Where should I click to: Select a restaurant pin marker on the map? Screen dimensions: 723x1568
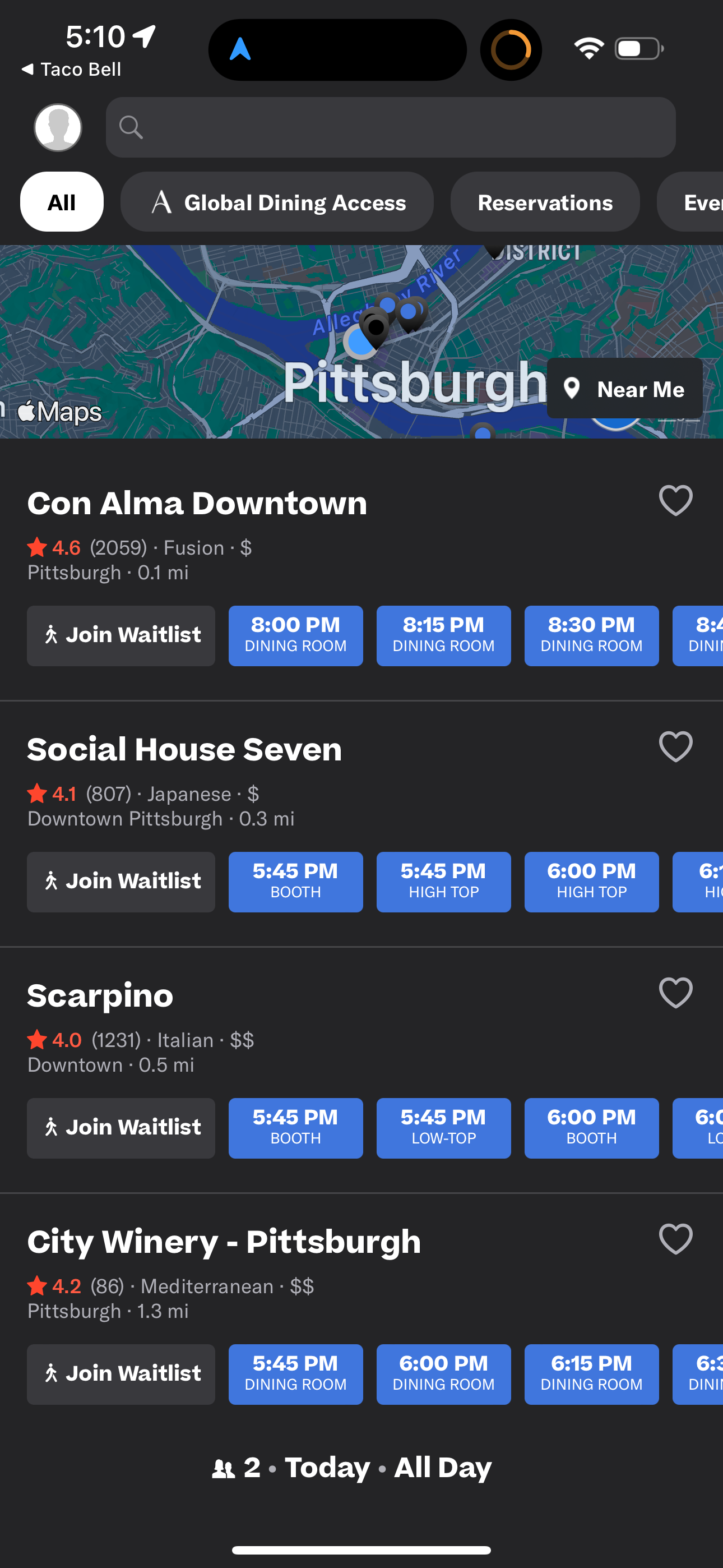click(x=376, y=329)
